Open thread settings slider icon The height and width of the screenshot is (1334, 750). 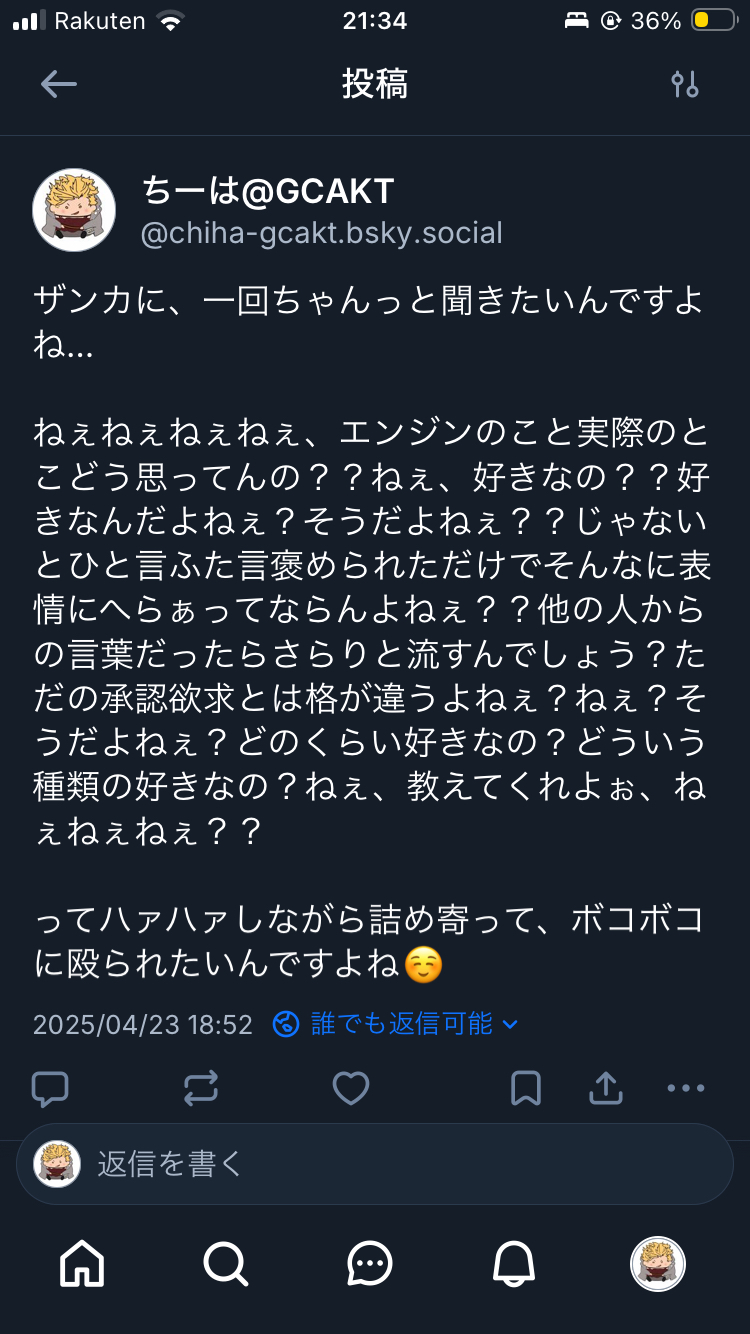685,85
